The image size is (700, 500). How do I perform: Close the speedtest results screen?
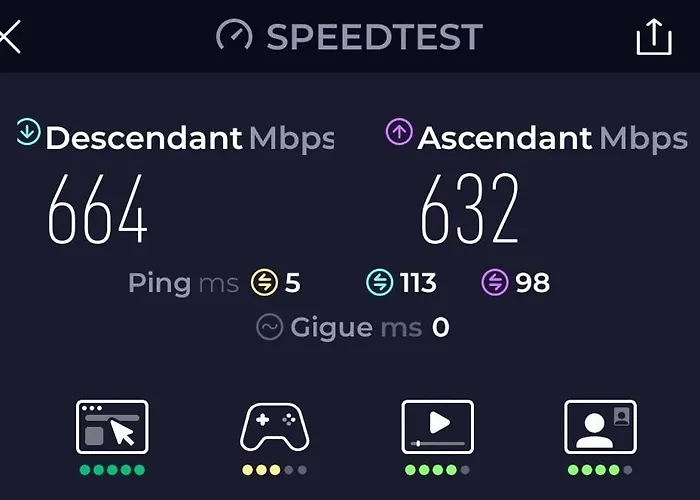[x=8, y=38]
